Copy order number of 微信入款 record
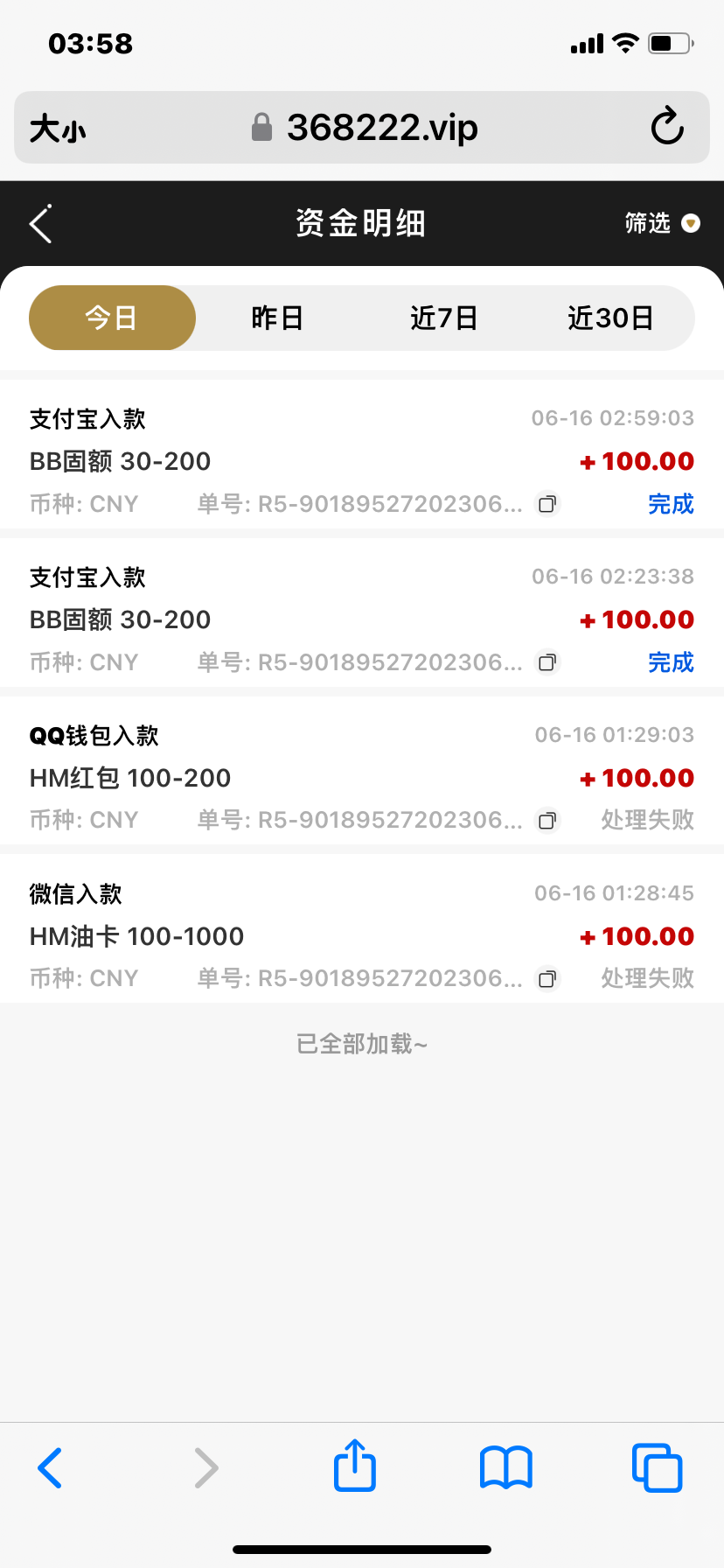Viewport: 724px width, 1568px height. pyautogui.click(x=547, y=978)
